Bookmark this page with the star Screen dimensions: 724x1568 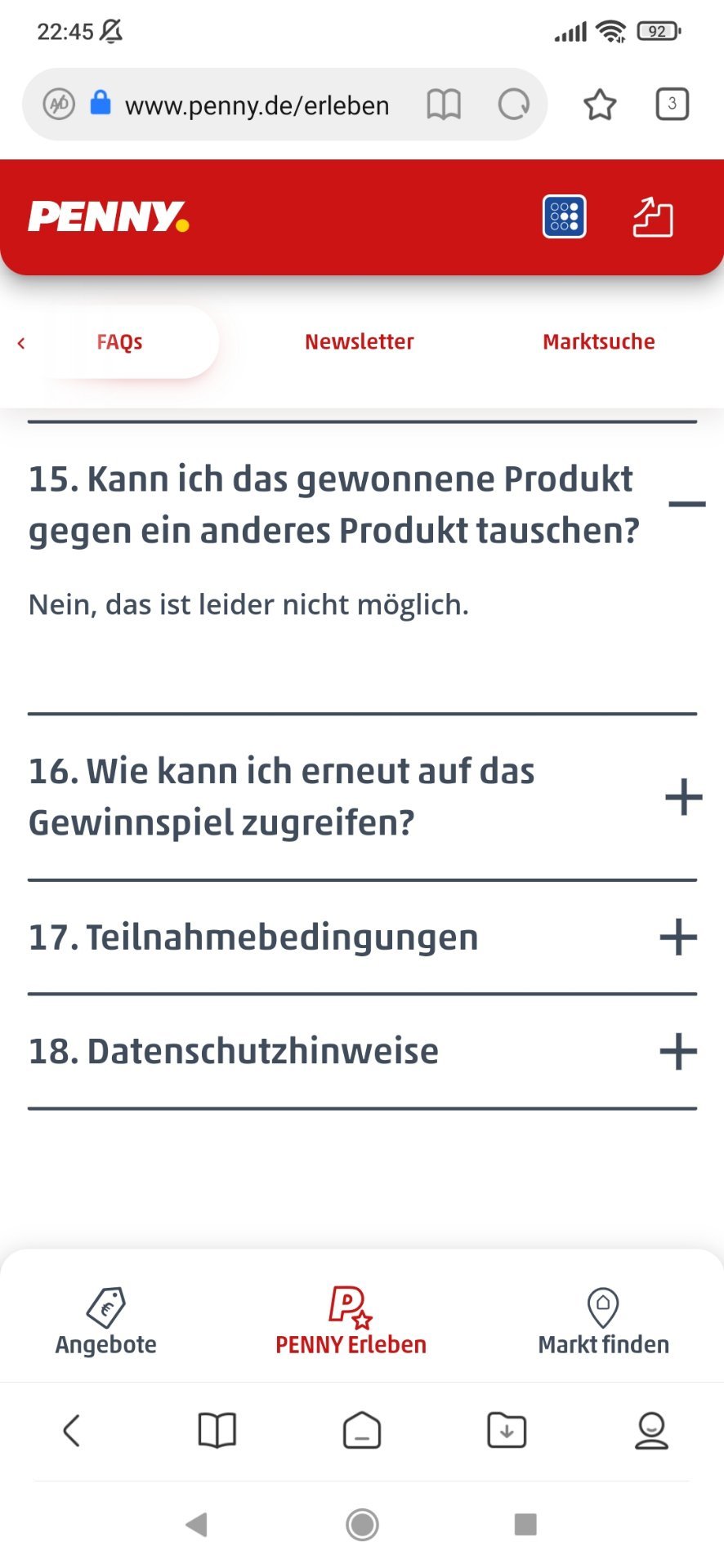600,105
